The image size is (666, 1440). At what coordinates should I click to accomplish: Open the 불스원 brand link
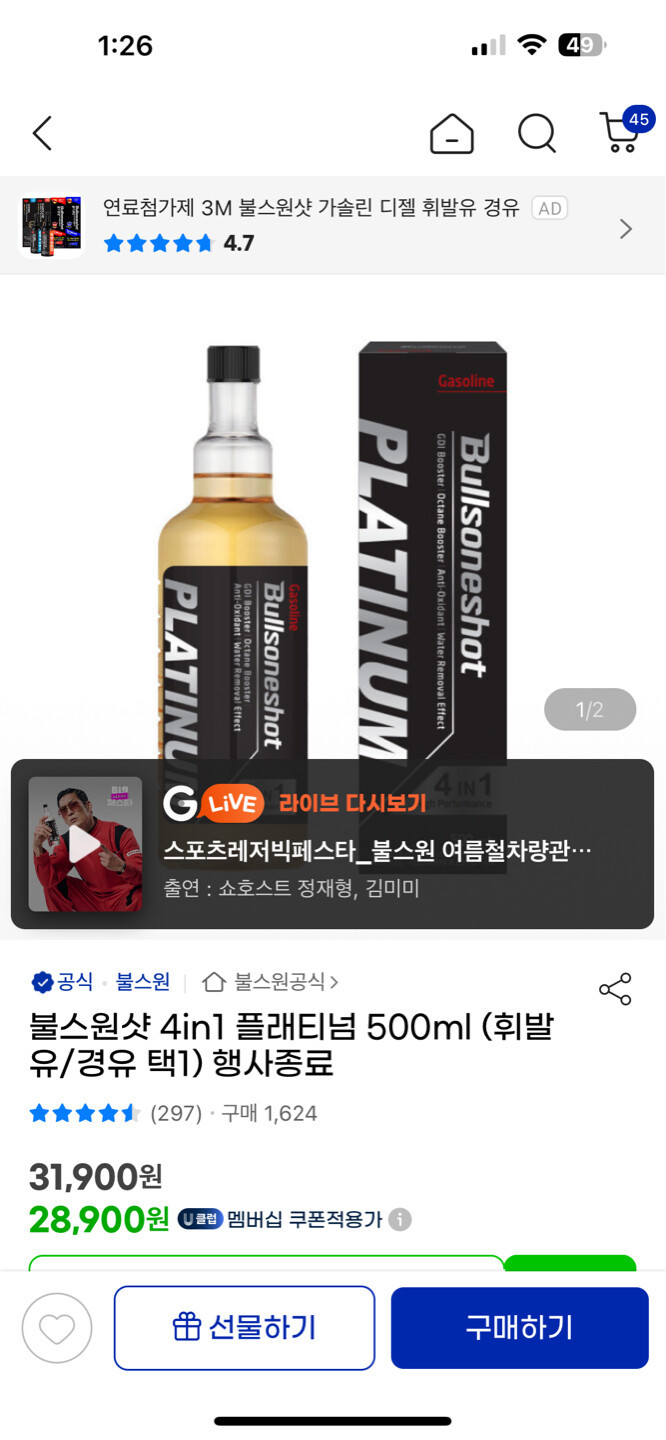(143, 982)
